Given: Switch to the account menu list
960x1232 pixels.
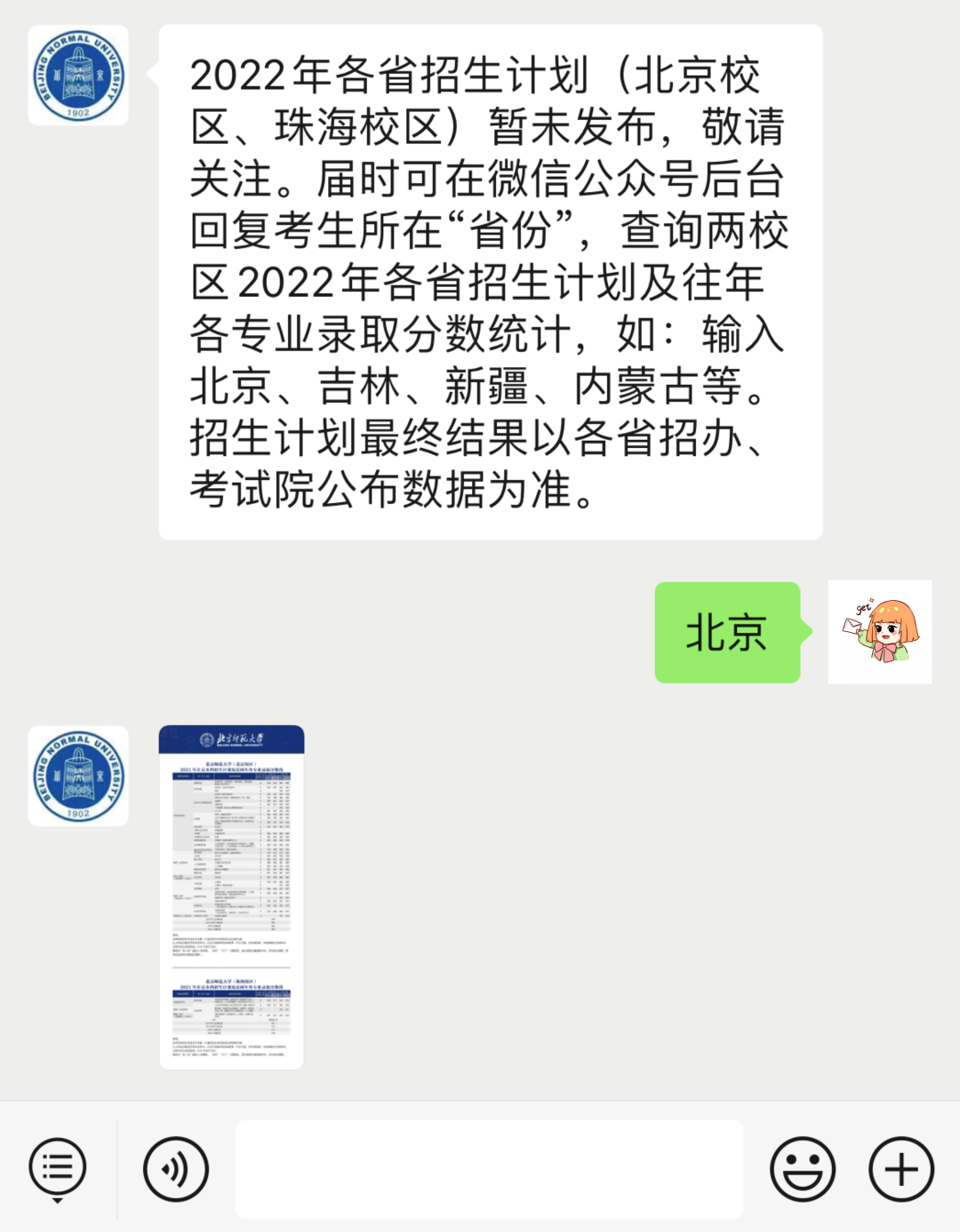Looking at the screenshot, I should click(58, 1168).
